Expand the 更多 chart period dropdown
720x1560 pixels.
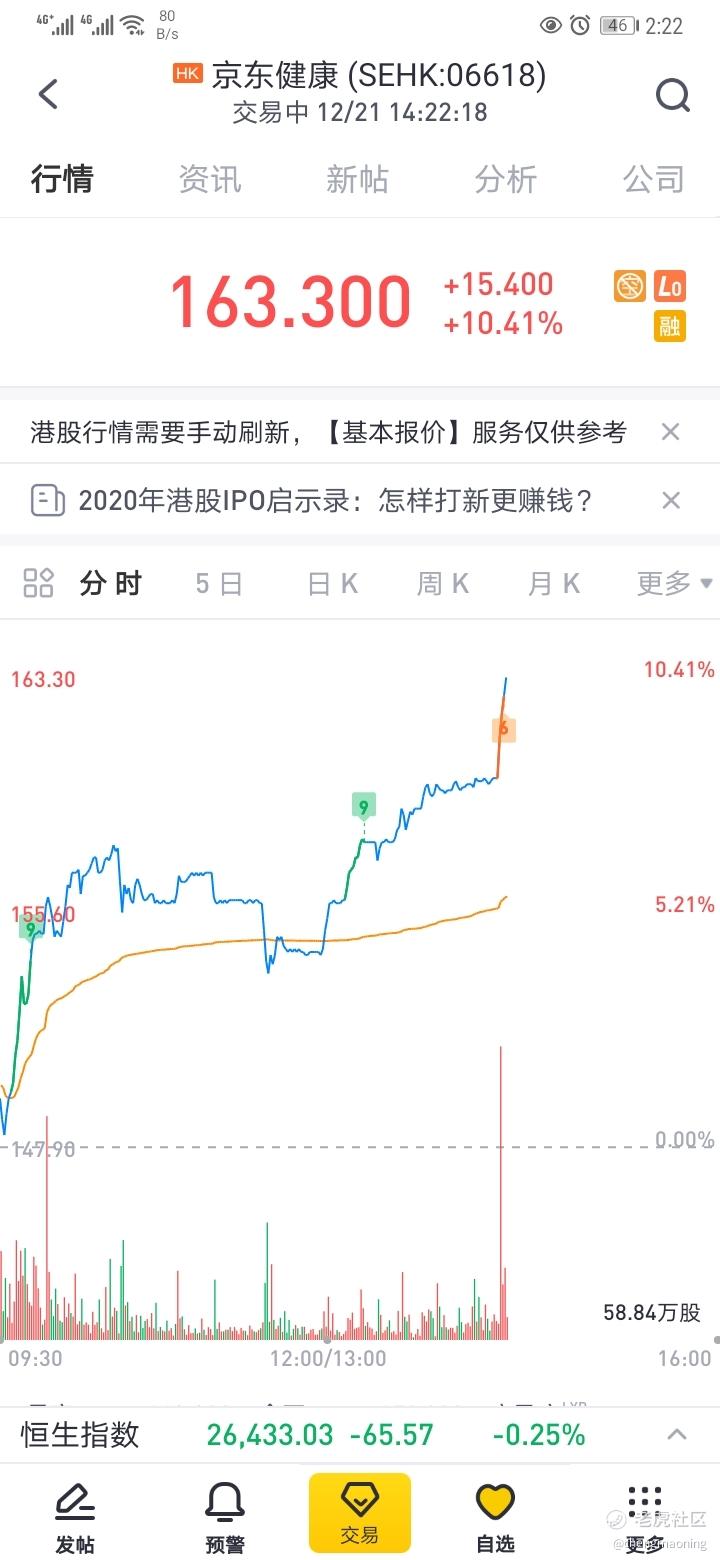click(675, 583)
